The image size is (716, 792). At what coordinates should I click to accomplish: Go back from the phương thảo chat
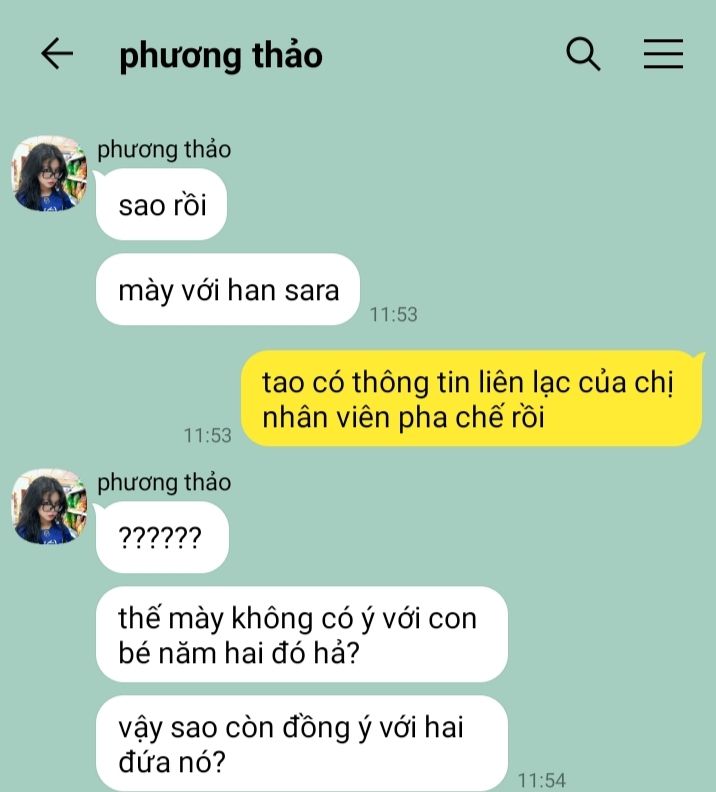(57, 54)
